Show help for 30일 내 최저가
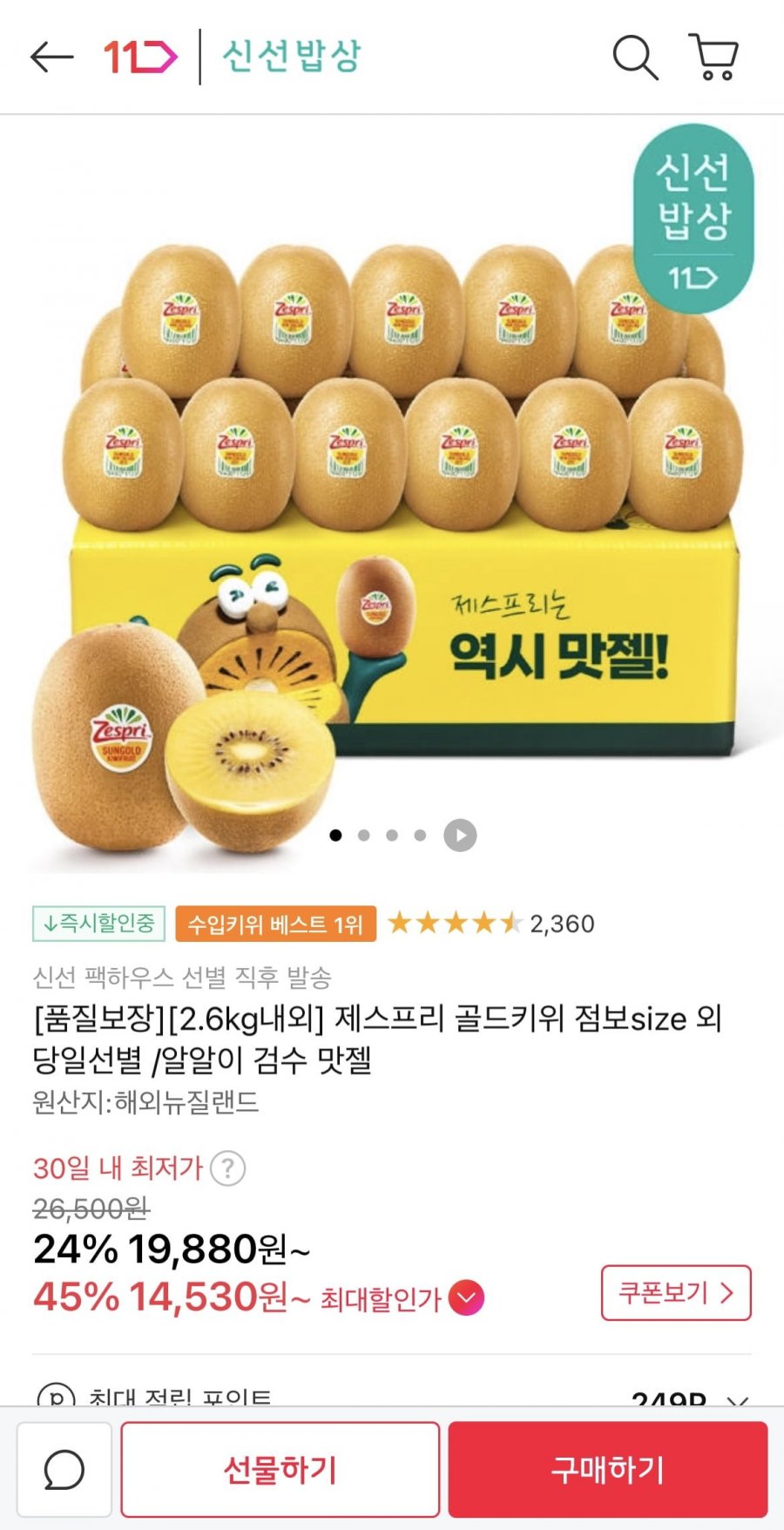 click(228, 1168)
